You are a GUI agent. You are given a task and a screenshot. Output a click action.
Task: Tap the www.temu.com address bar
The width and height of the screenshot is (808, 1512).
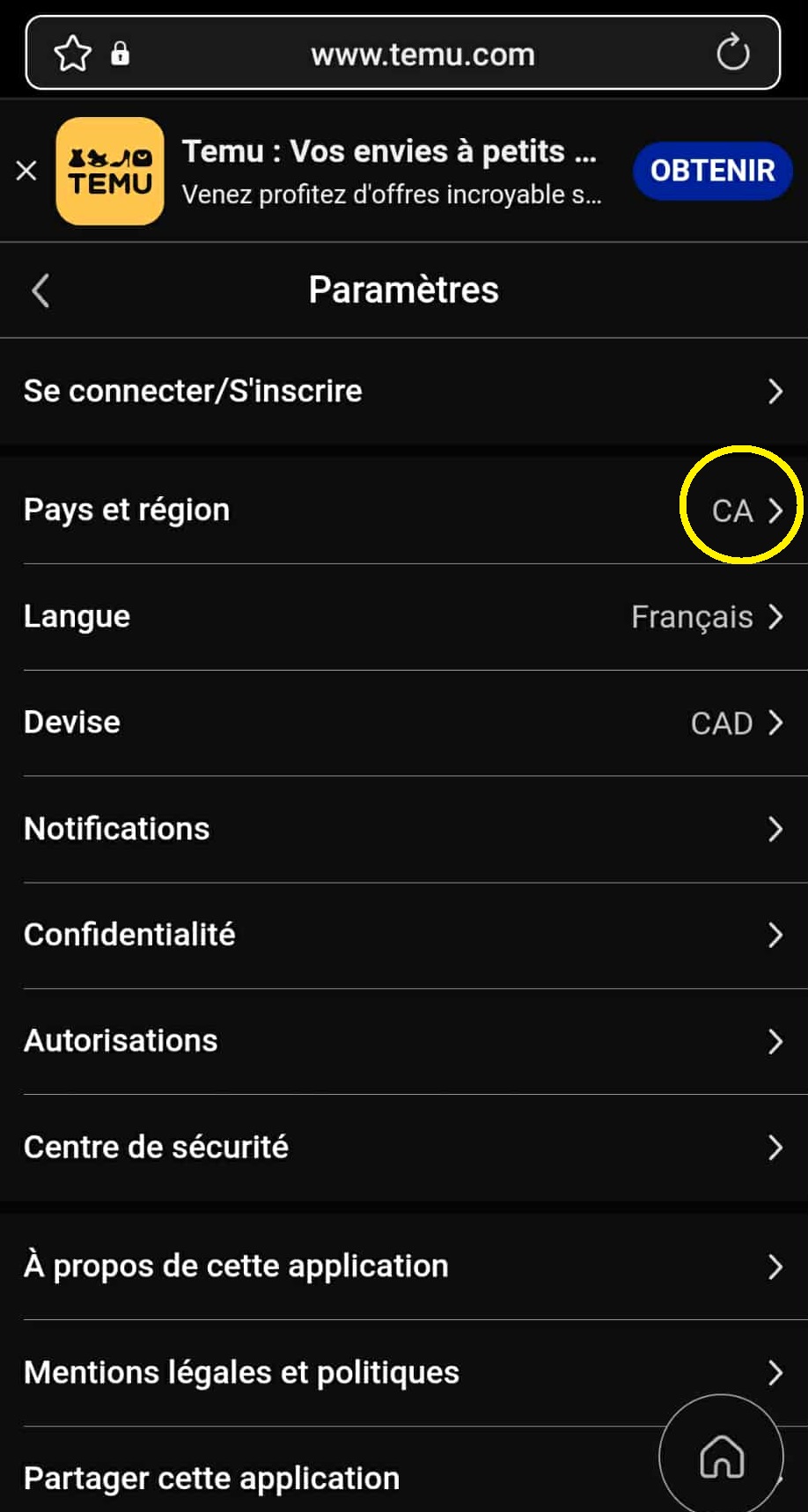pyautogui.click(x=422, y=55)
